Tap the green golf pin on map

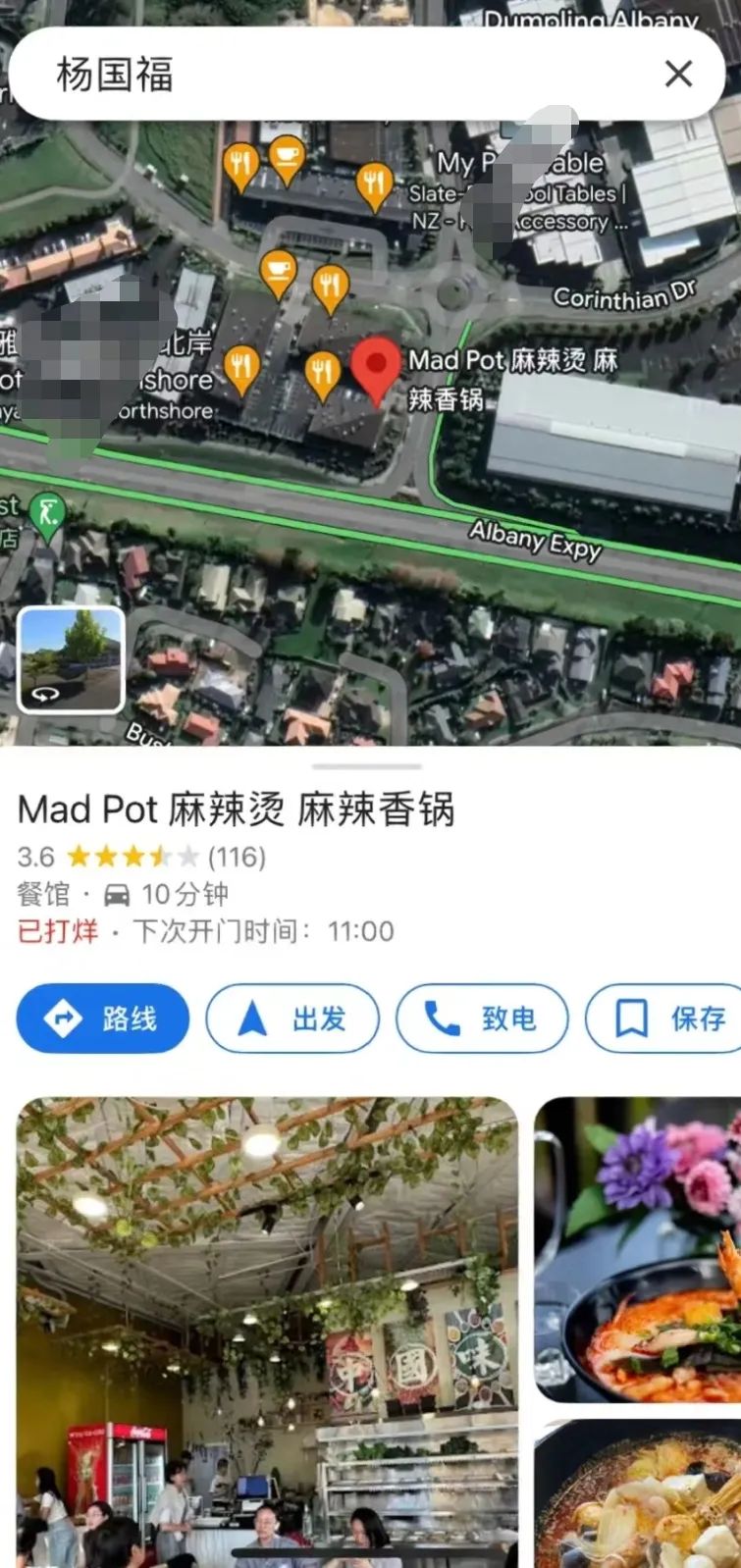pos(47,513)
